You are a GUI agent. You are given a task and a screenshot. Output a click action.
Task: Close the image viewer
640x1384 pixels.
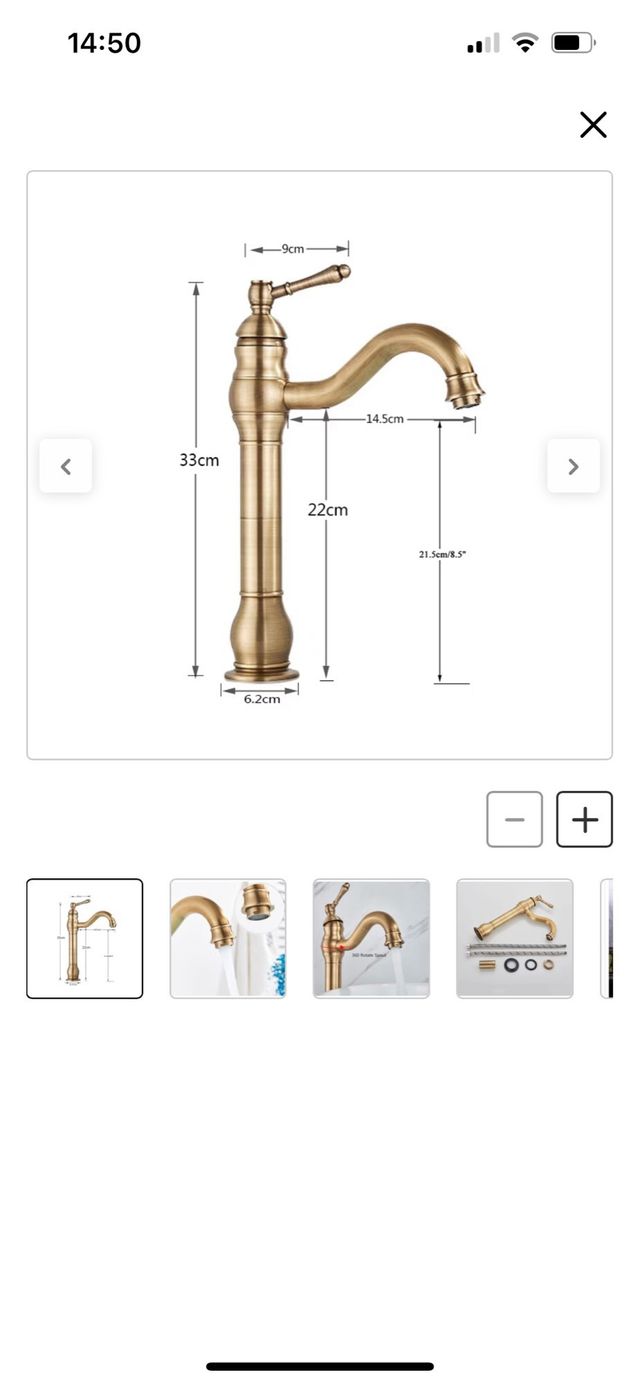[x=593, y=125]
